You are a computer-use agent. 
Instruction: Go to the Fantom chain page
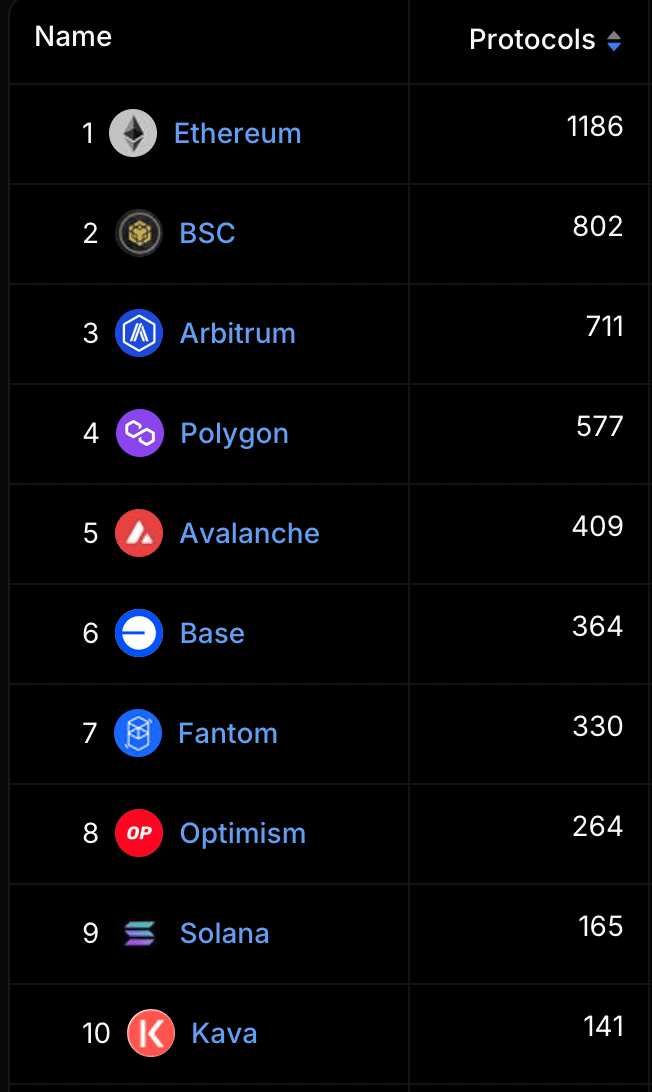pyautogui.click(x=228, y=733)
